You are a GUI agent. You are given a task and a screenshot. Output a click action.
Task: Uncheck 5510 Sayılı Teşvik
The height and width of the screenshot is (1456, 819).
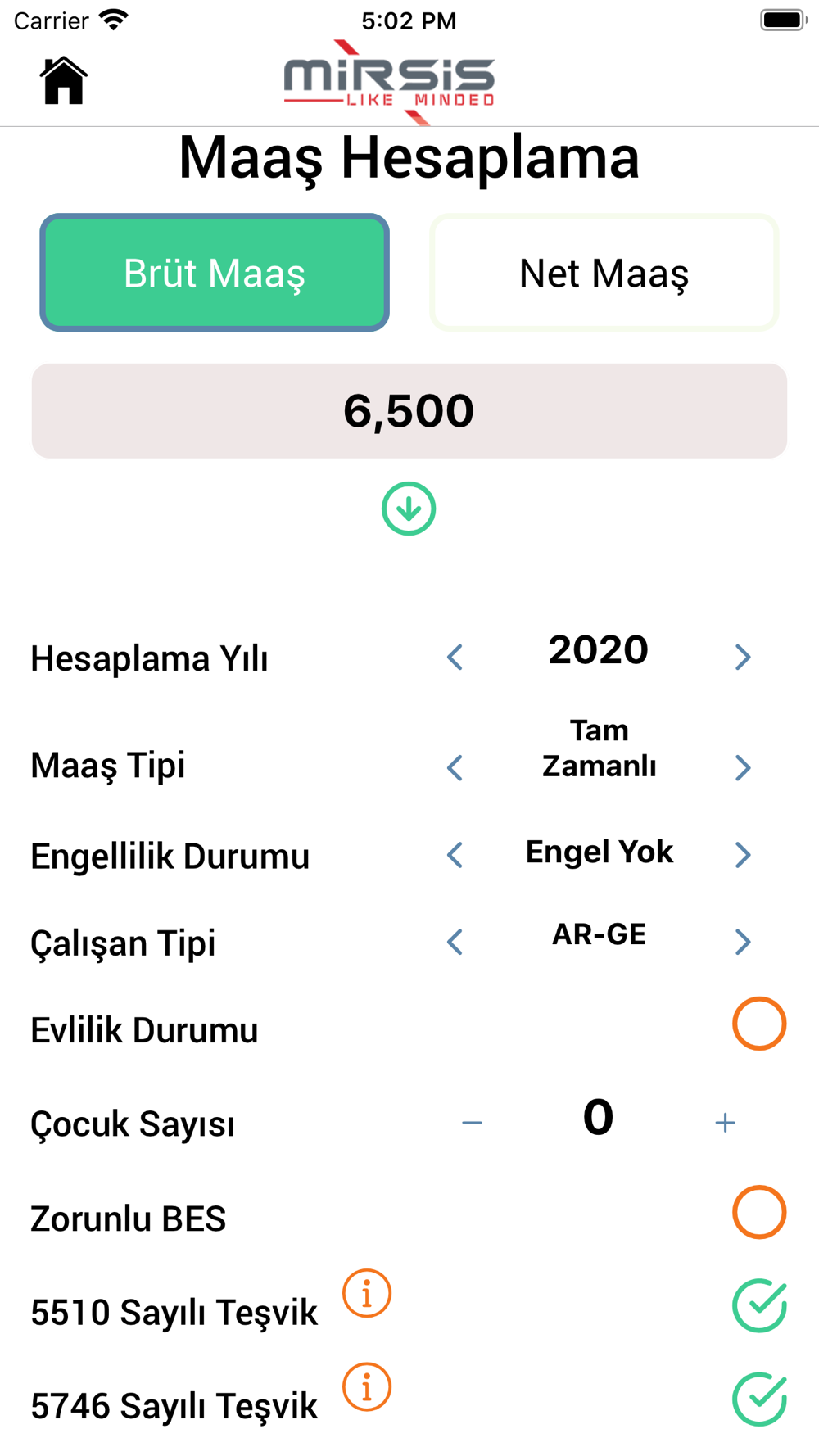click(759, 1305)
